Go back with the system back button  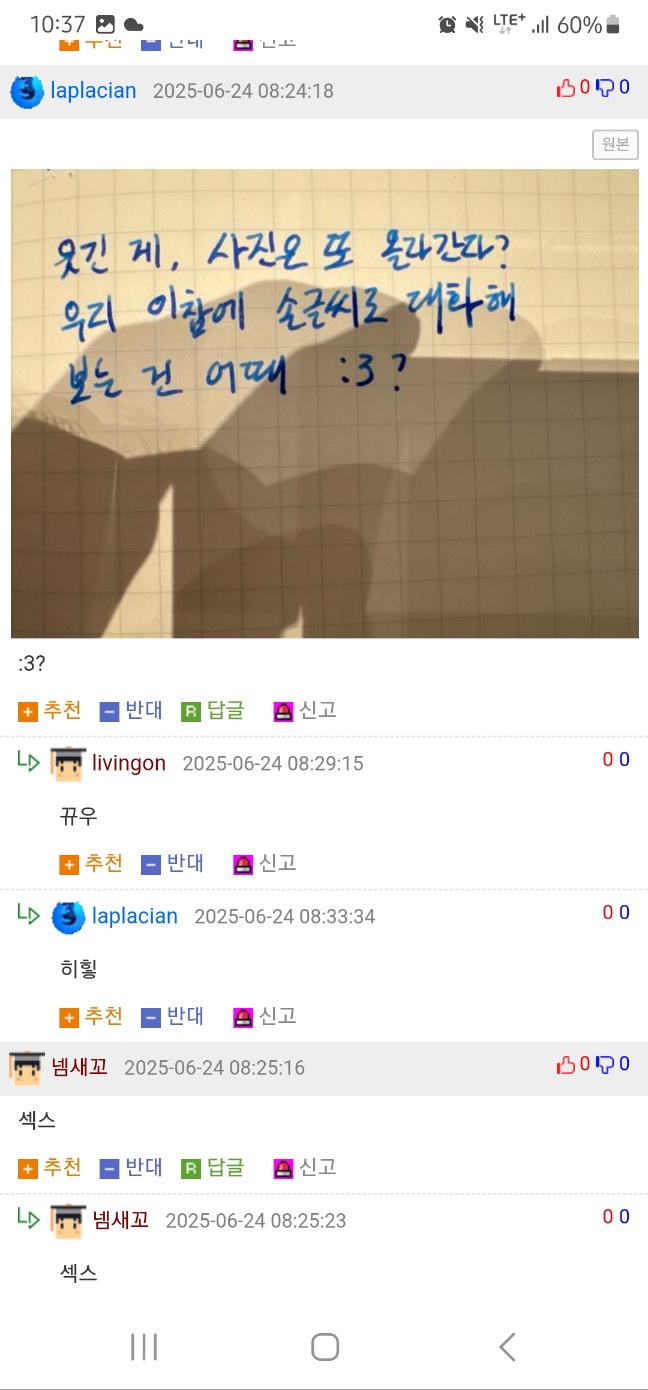tap(507, 1347)
